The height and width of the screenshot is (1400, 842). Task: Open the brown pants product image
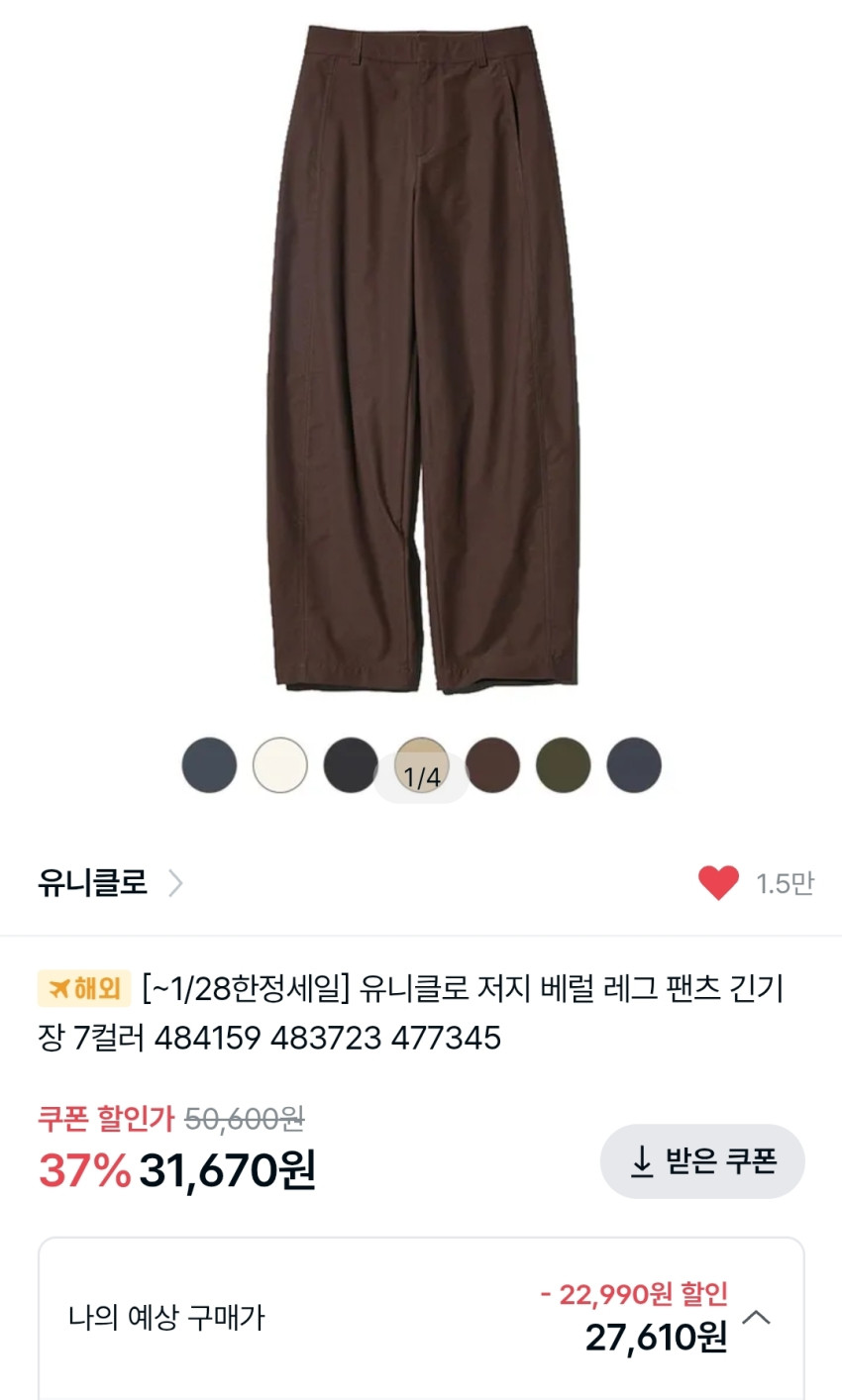click(421, 356)
